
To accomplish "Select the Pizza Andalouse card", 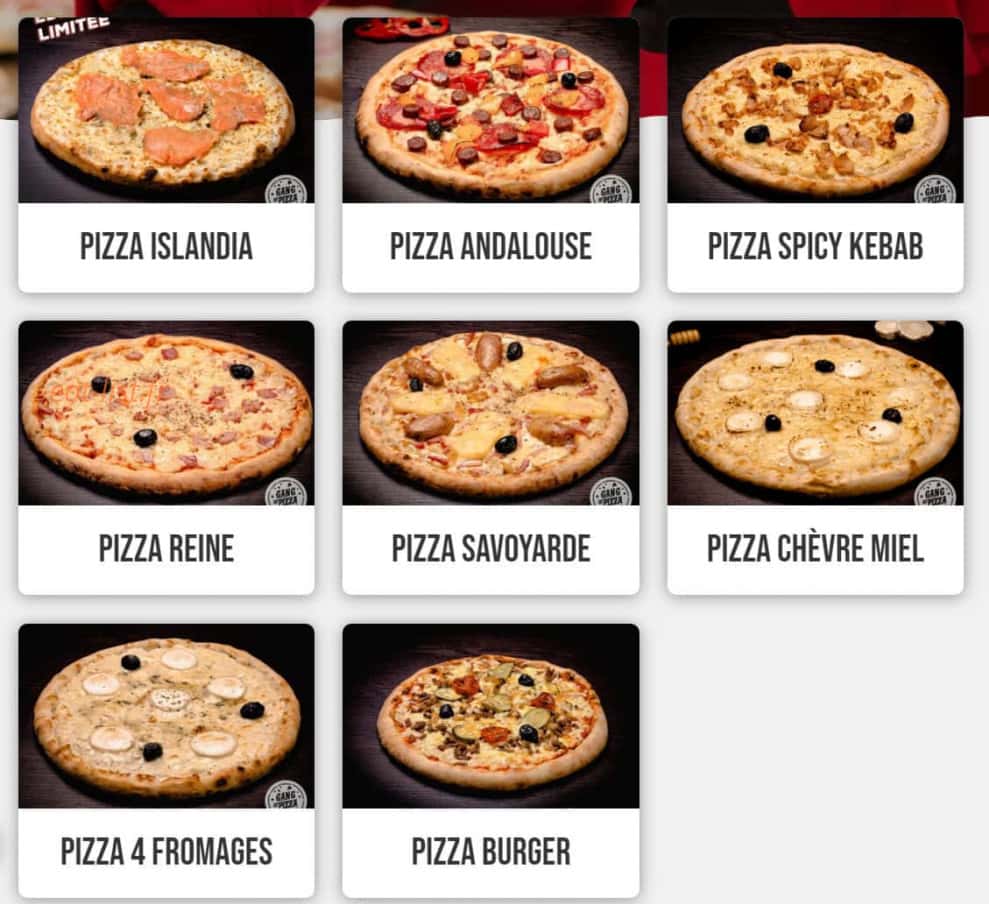I will pos(490,155).
